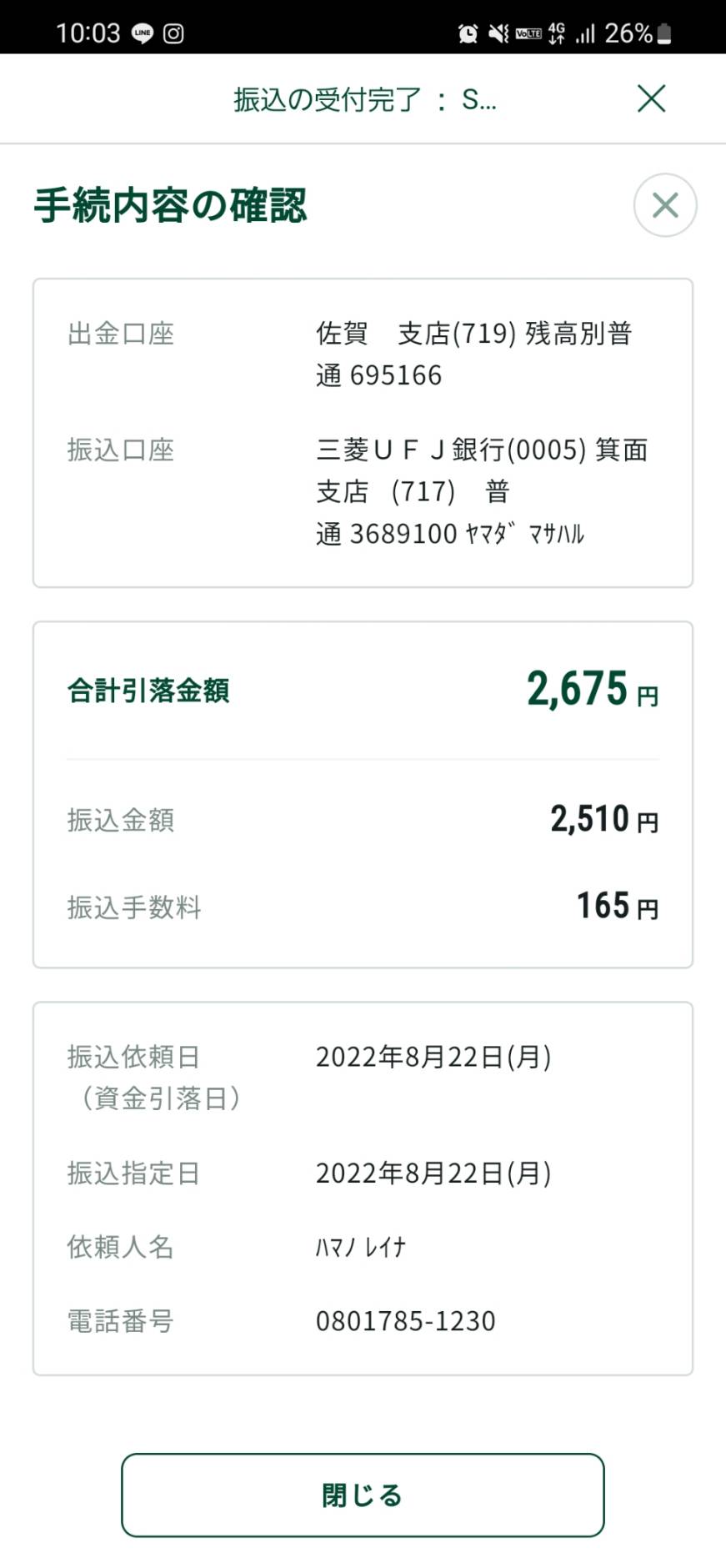Viewport: 726px width, 1568px height.
Task: Close the transfer completion page with top X
Action: pyautogui.click(x=651, y=98)
